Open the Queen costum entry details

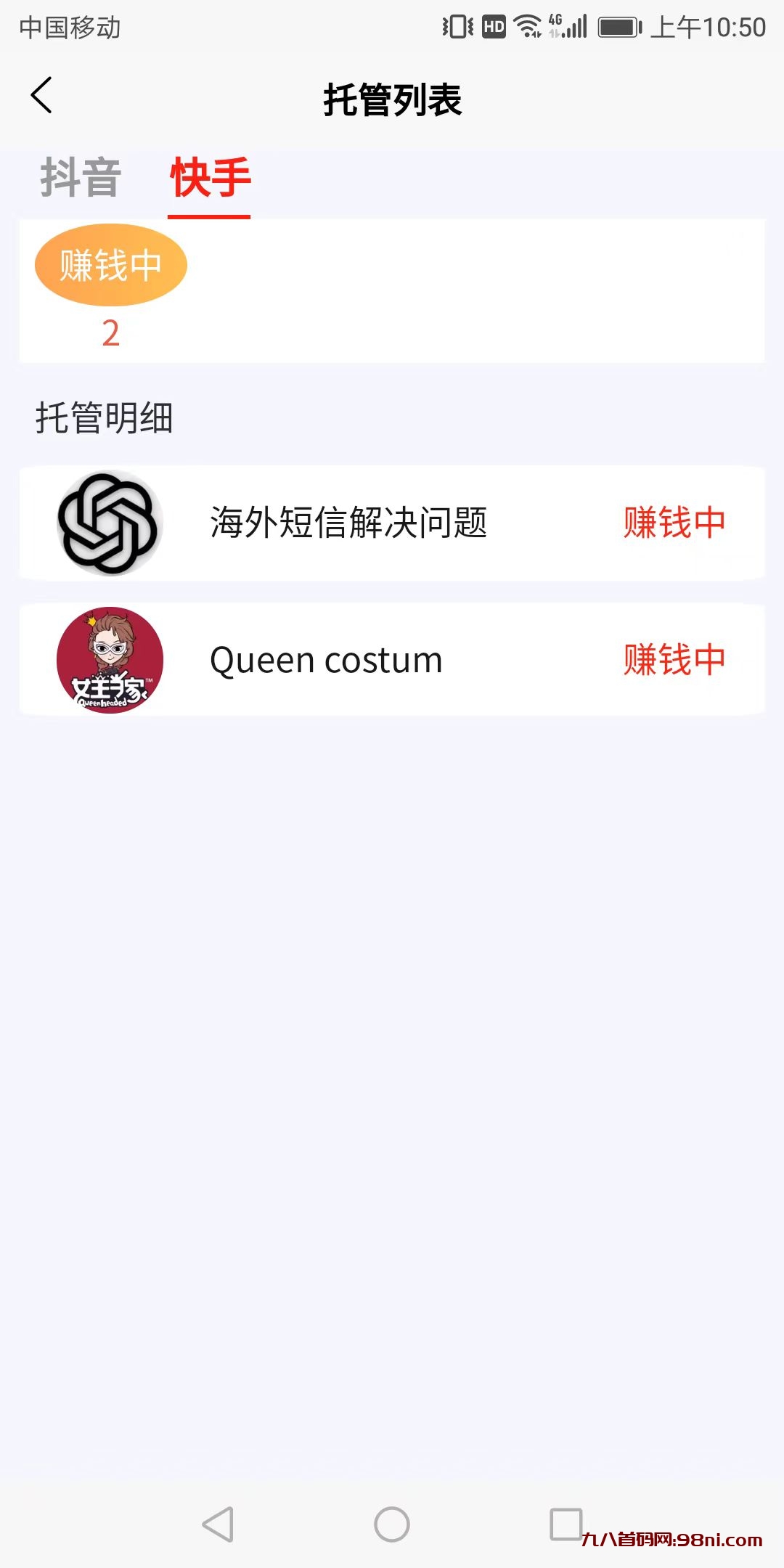pyautogui.click(x=324, y=659)
